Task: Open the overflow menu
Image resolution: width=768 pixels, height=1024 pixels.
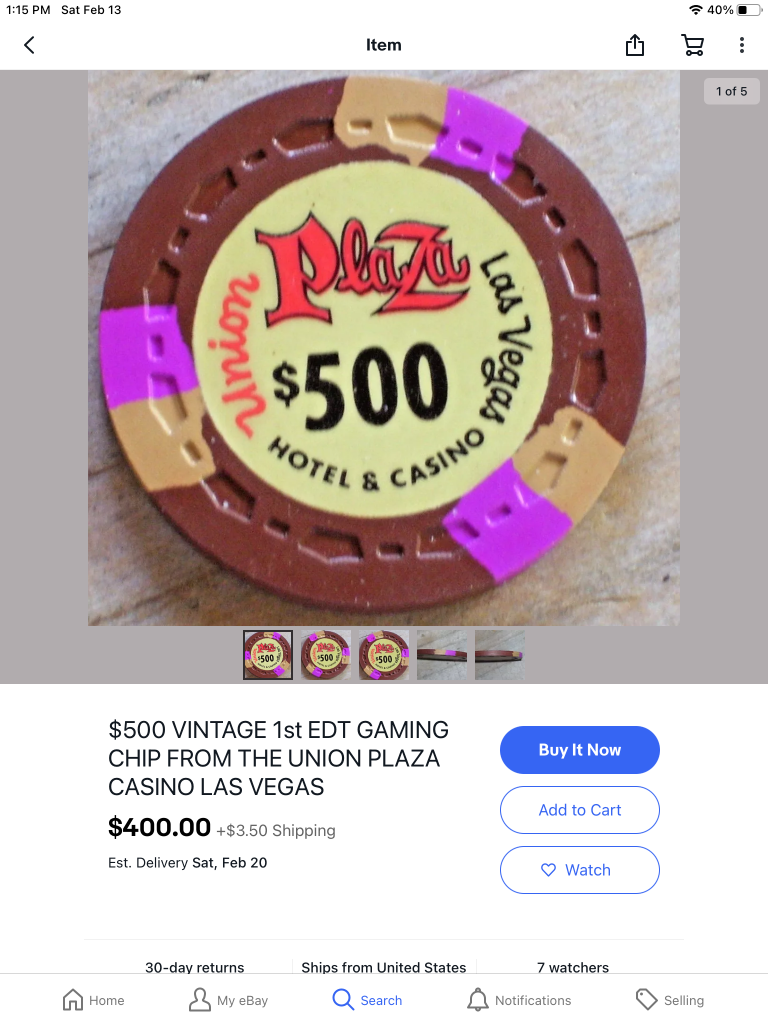Action: [x=741, y=45]
